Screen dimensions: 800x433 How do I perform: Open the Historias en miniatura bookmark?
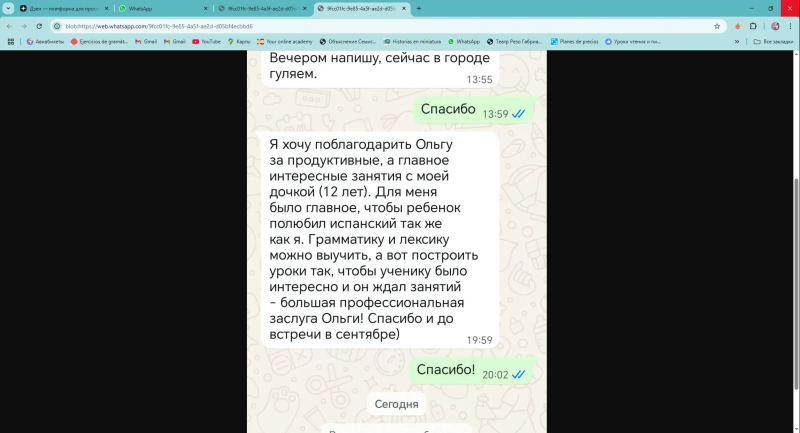(x=412, y=42)
